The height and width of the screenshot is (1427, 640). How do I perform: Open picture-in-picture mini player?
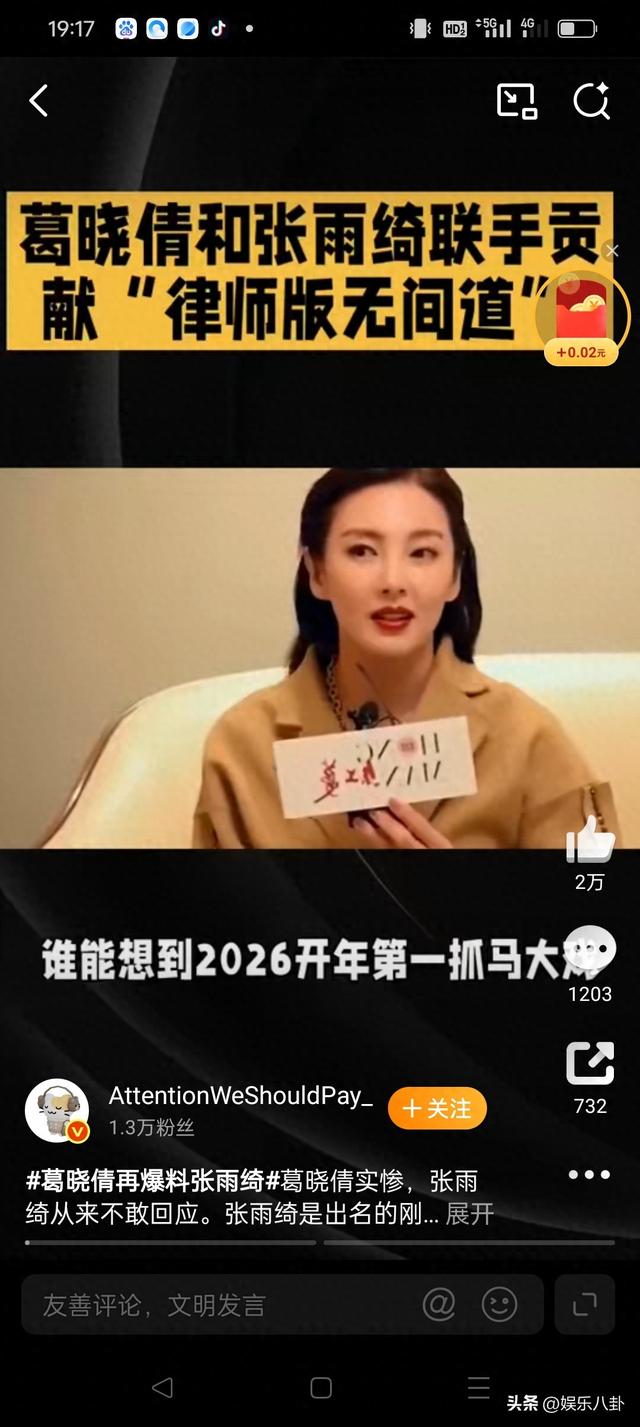(516, 101)
